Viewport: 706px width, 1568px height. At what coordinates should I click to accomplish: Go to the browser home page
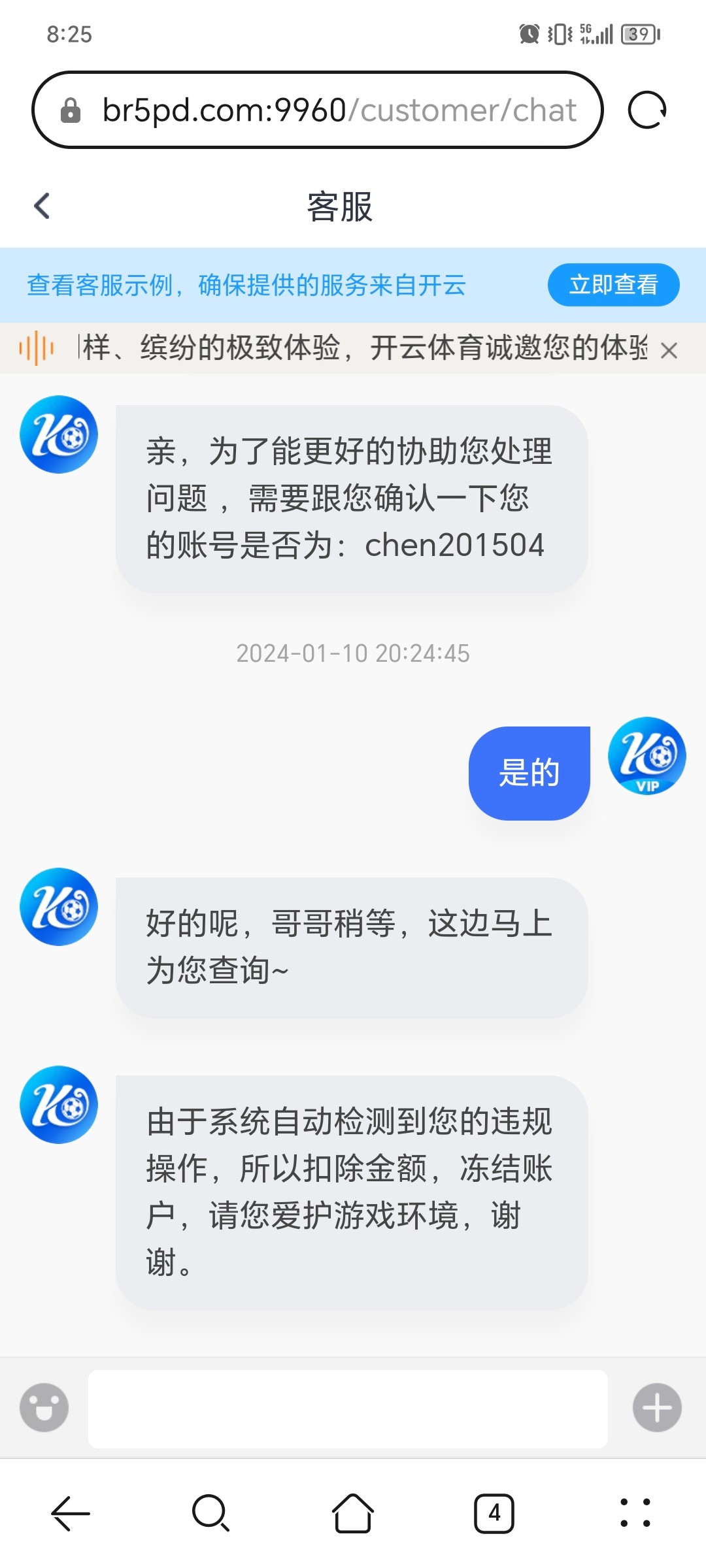(x=353, y=1513)
